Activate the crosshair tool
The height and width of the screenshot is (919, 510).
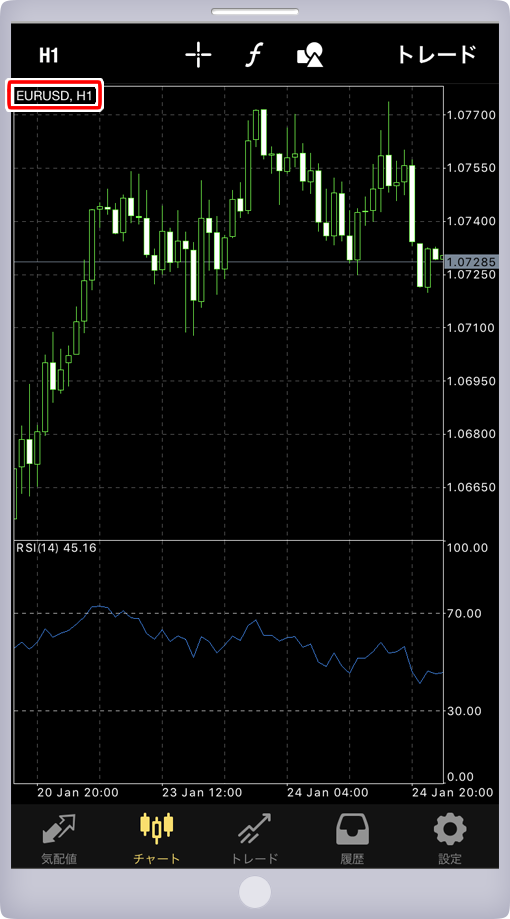[x=198, y=55]
